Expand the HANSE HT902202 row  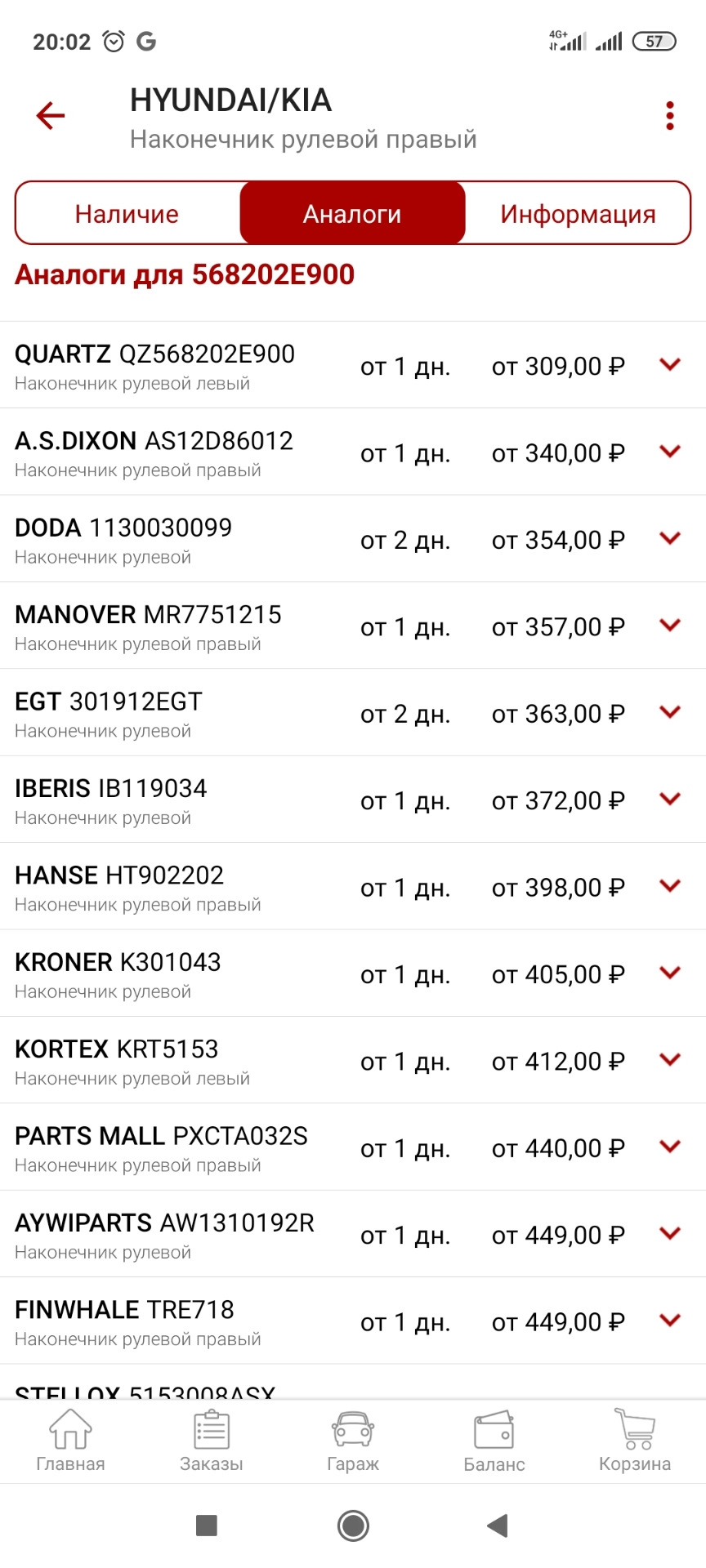669,886
